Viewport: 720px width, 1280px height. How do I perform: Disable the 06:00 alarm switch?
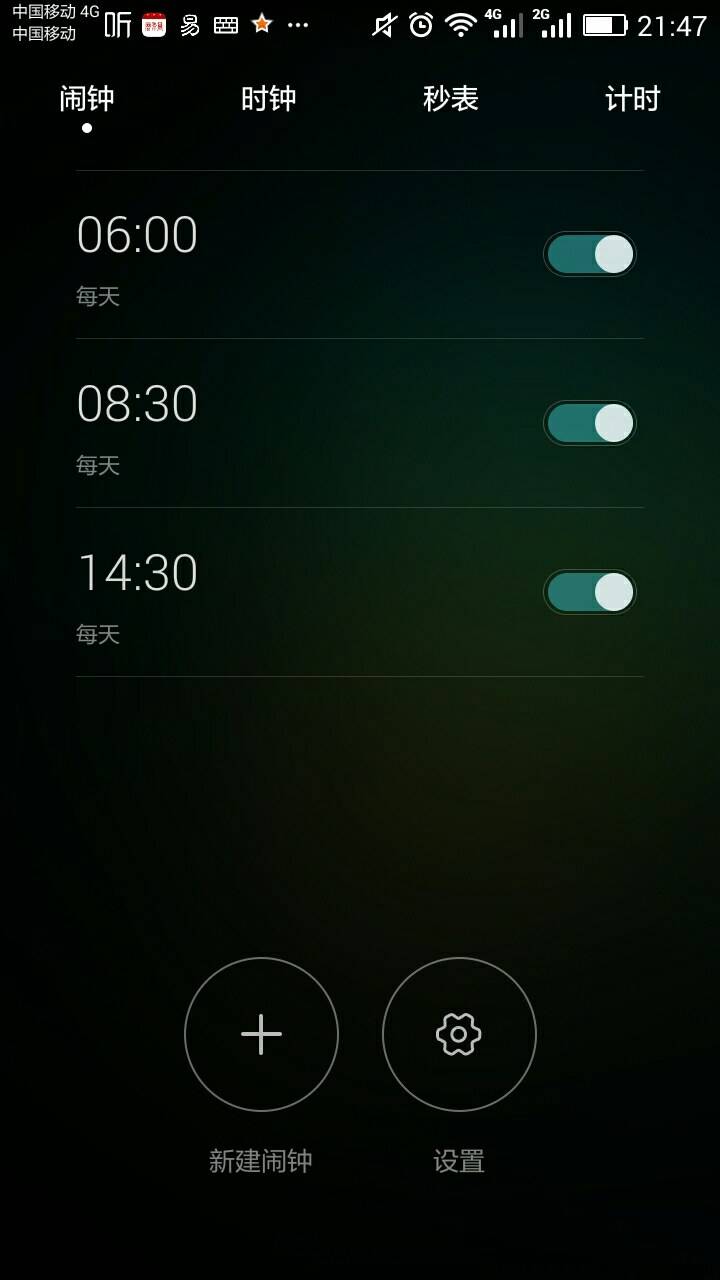point(589,254)
